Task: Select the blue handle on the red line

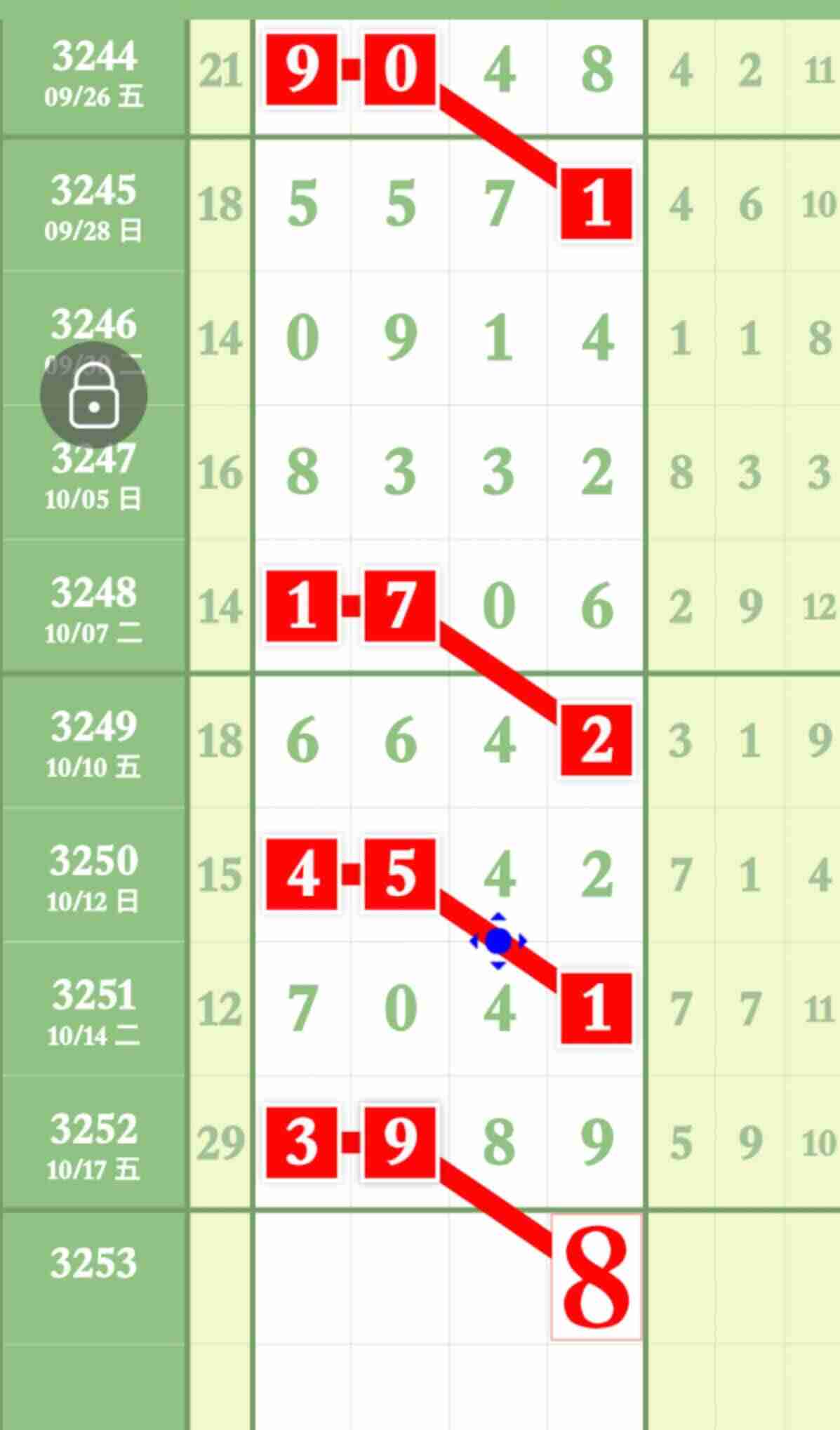Action: coord(498,941)
